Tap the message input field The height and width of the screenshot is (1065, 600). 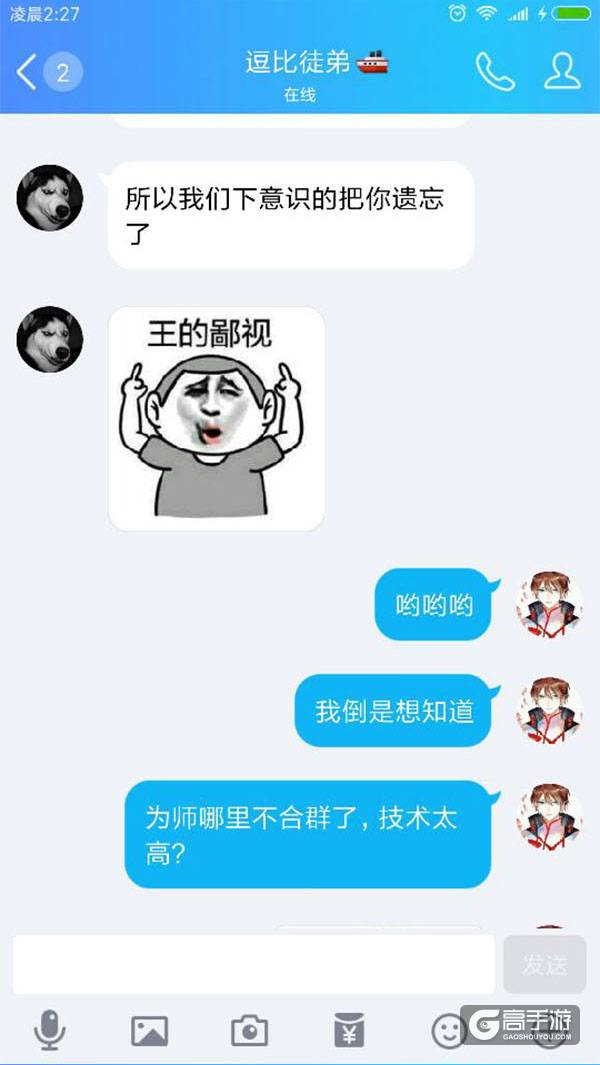(x=254, y=964)
